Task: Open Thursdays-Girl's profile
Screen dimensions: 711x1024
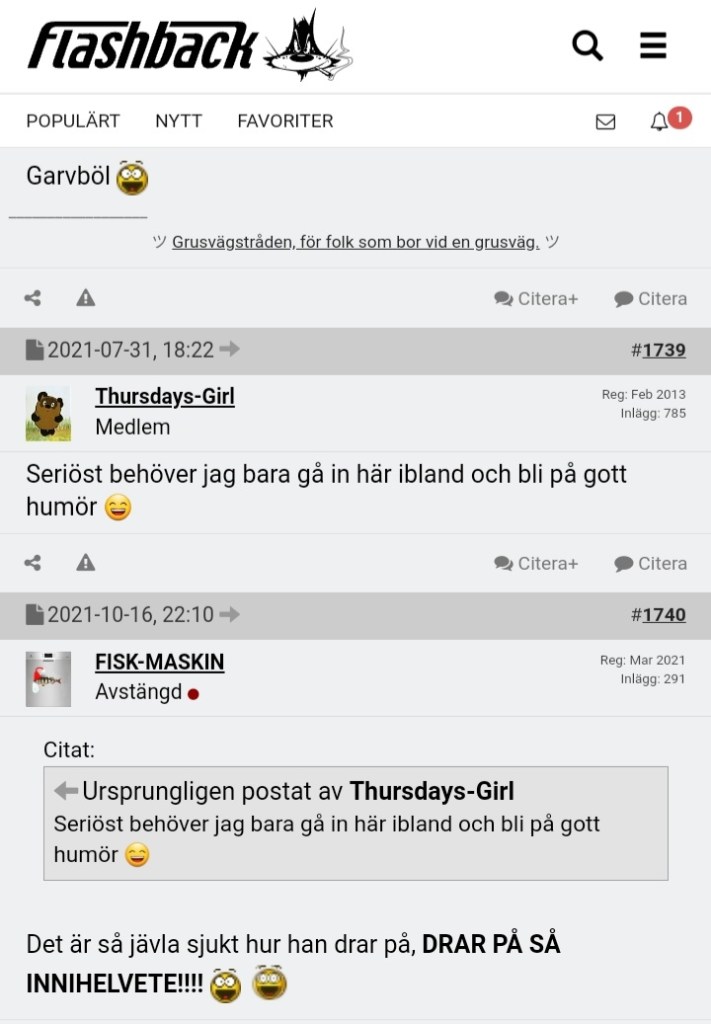Action: [x=165, y=397]
